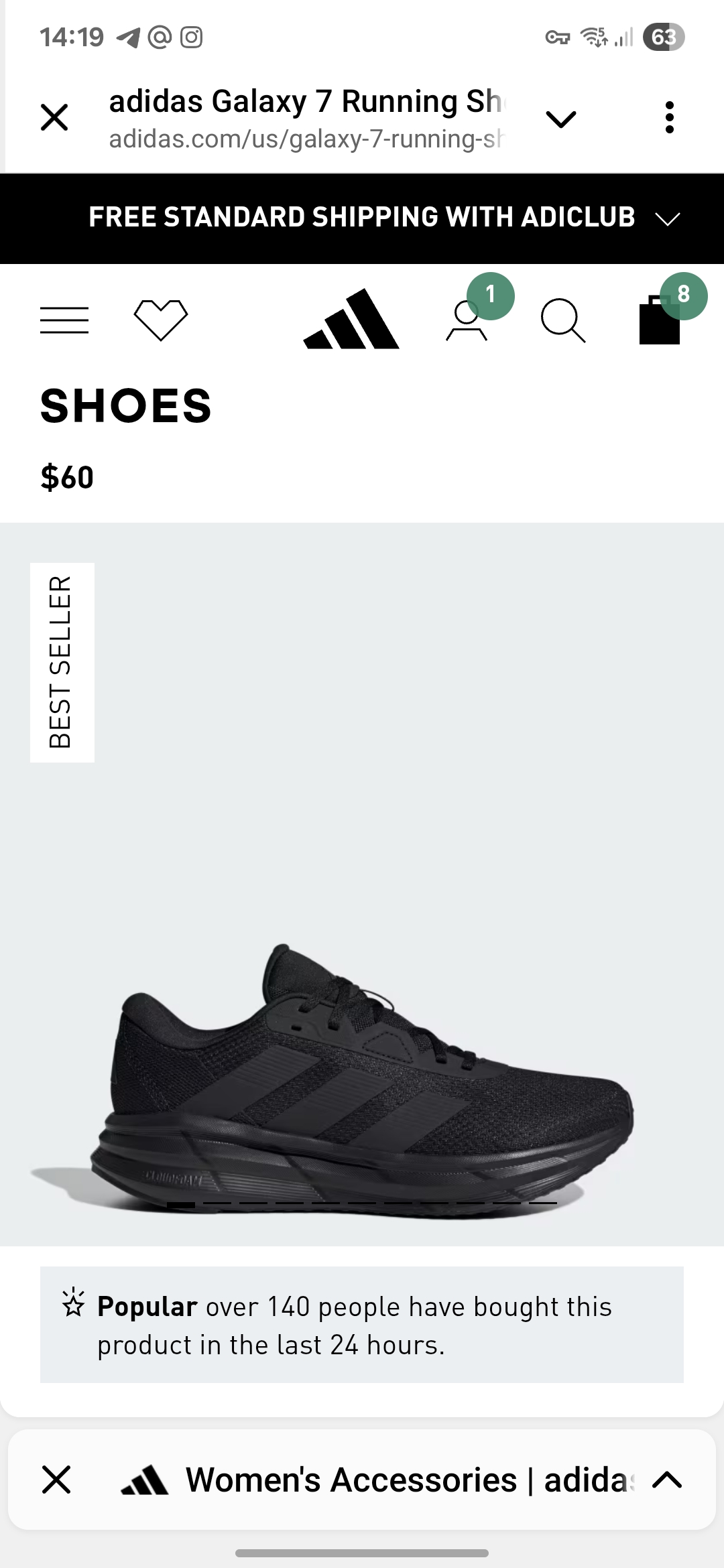
Task: Open the wishlist heart
Action: [x=161, y=320]
